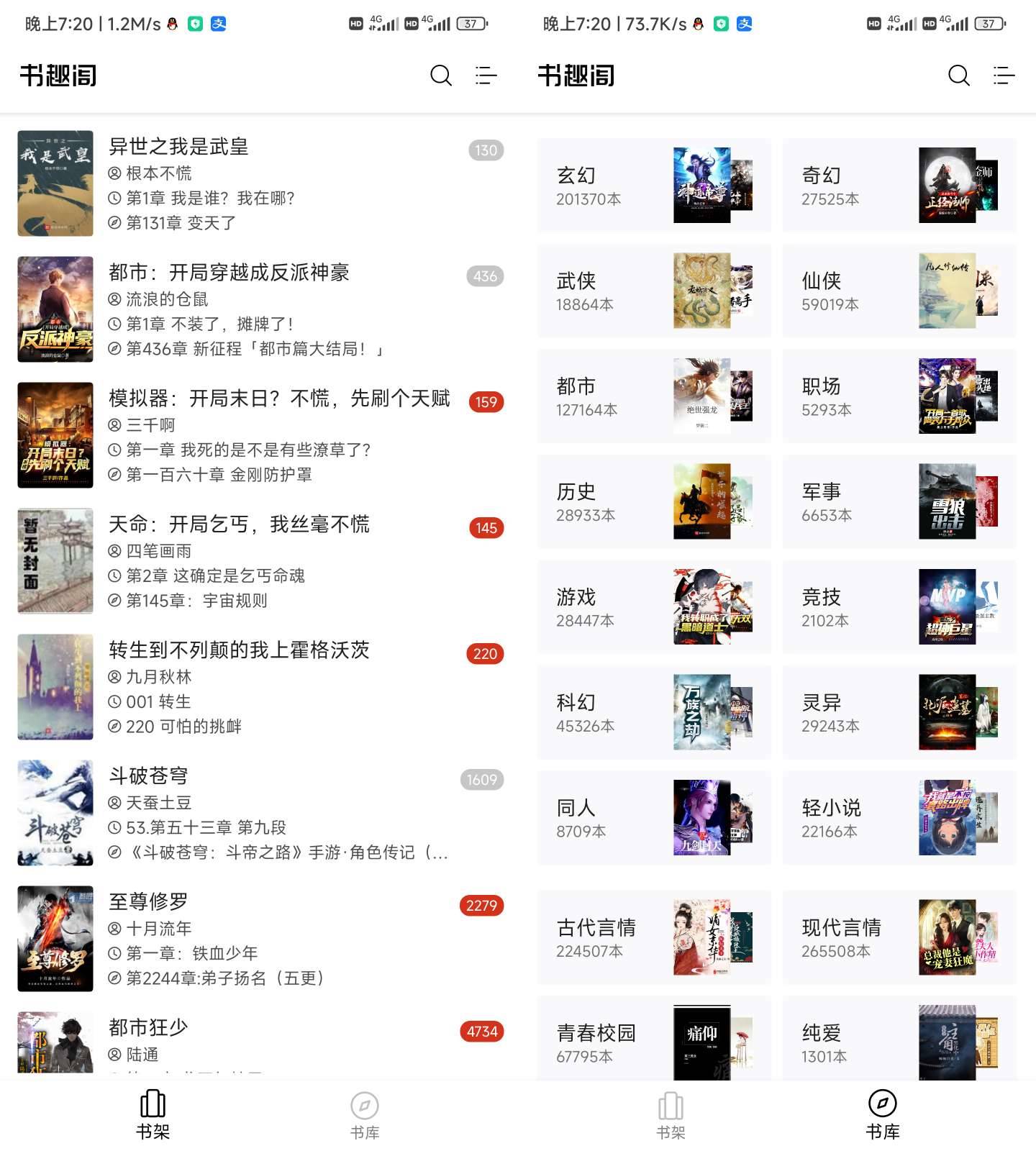This screenshot has height=1151, width=1036.
Task: Open the 灵异 category card
Action: (x=899, y=712)
